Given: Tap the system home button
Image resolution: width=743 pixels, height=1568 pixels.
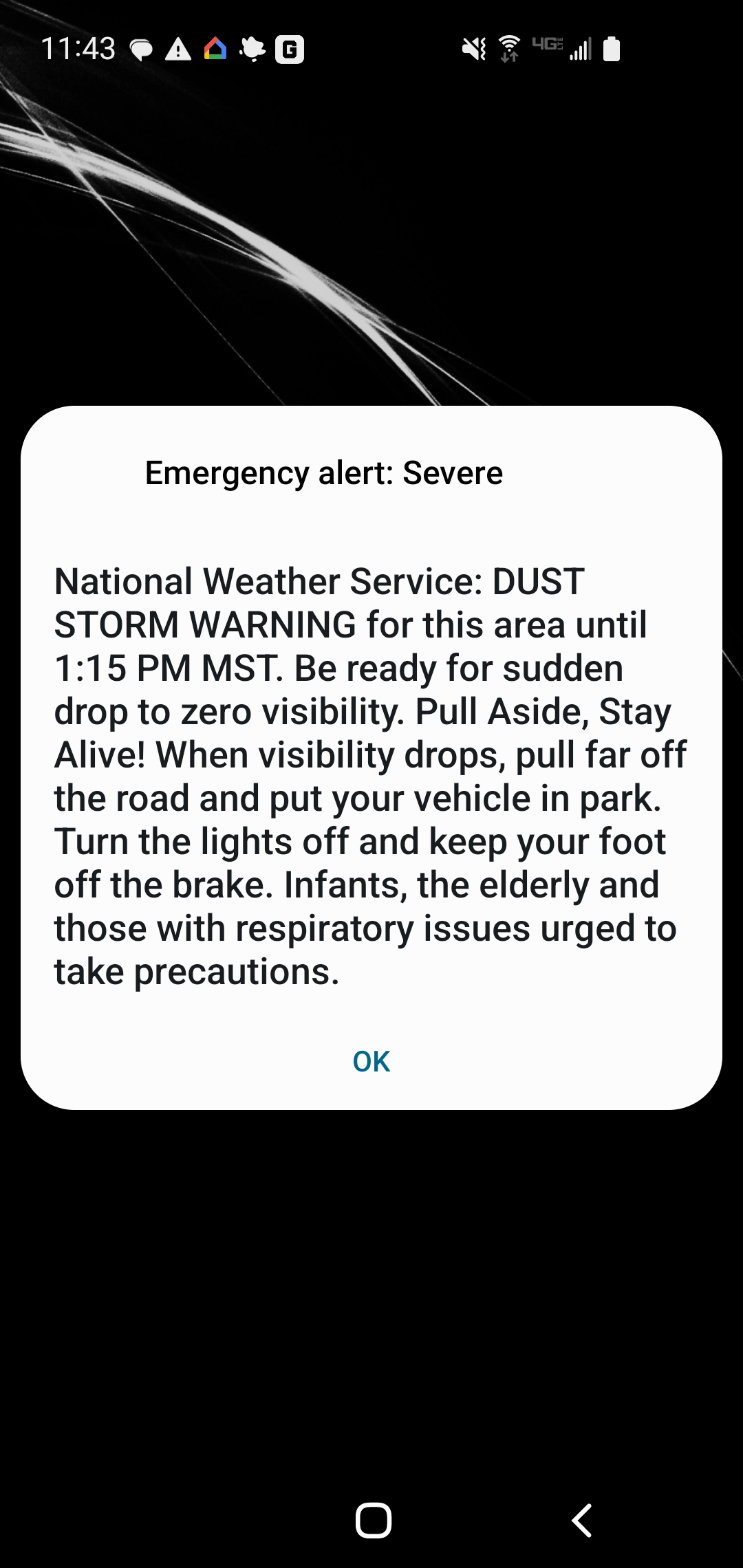Looking at the screenshot, I should point(373,1520).
